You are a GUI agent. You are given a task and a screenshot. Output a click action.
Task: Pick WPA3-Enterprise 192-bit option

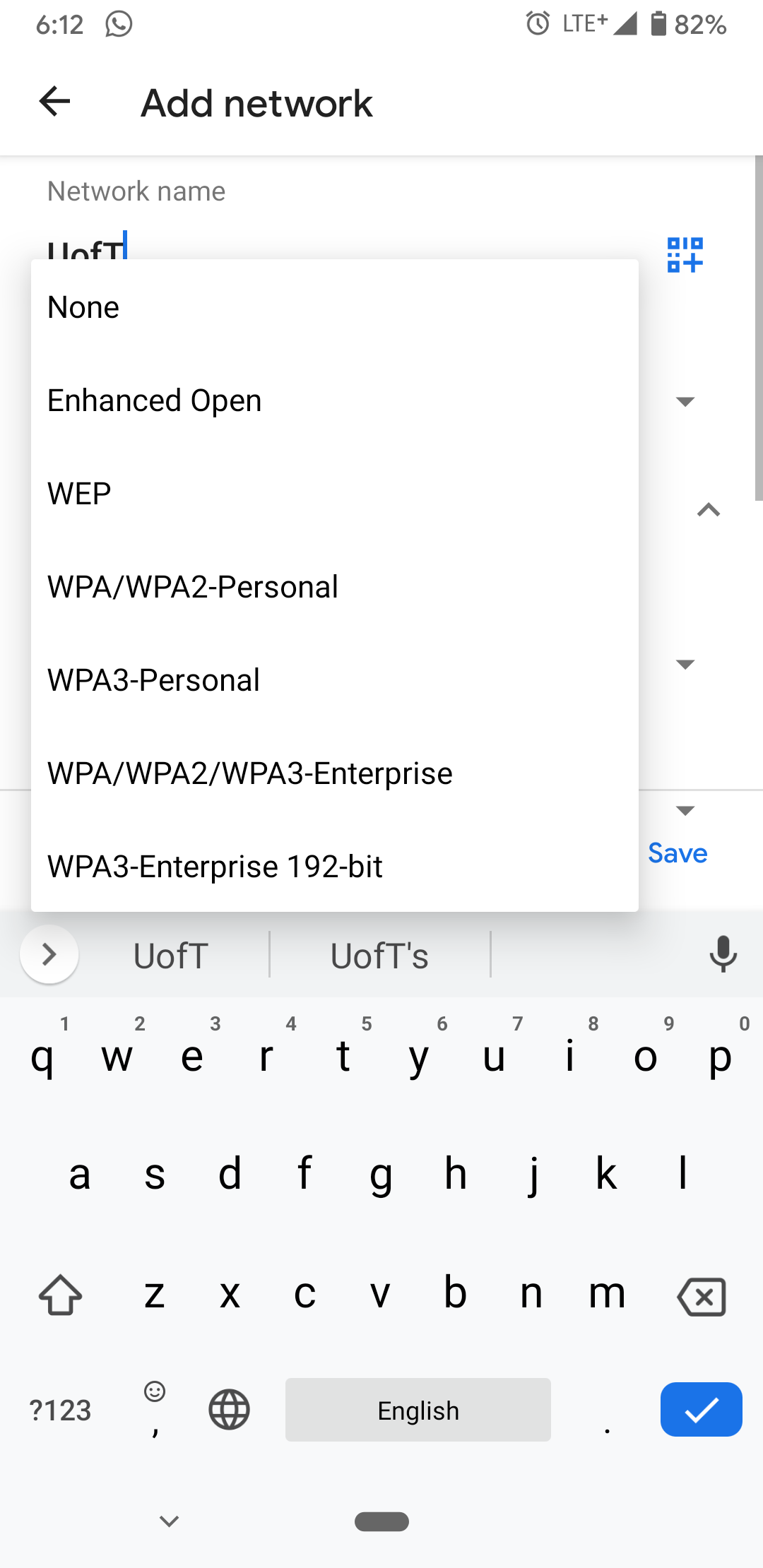(215, 867)
